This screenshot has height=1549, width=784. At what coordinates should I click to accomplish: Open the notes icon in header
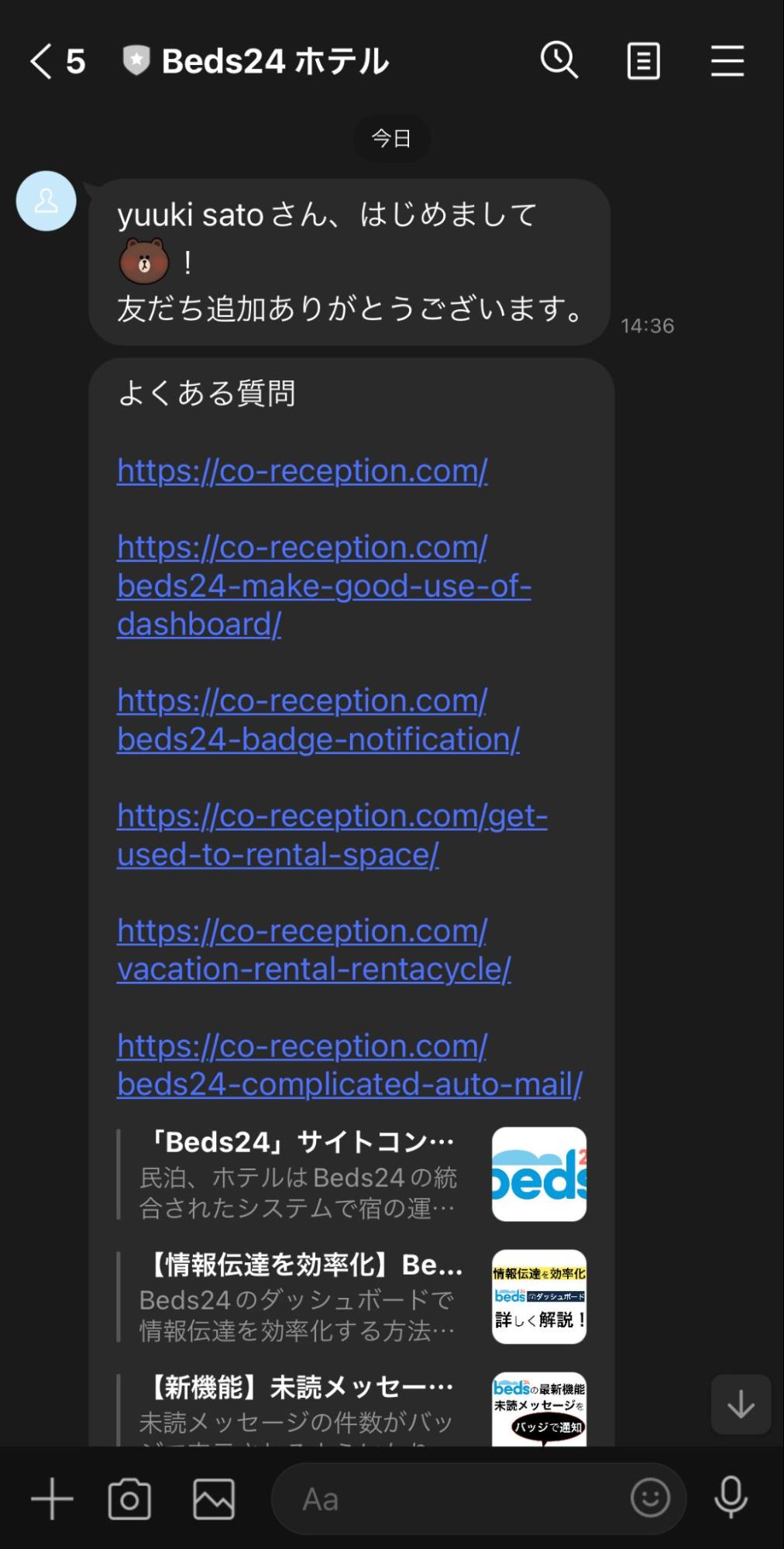click(x=643, y=61)
